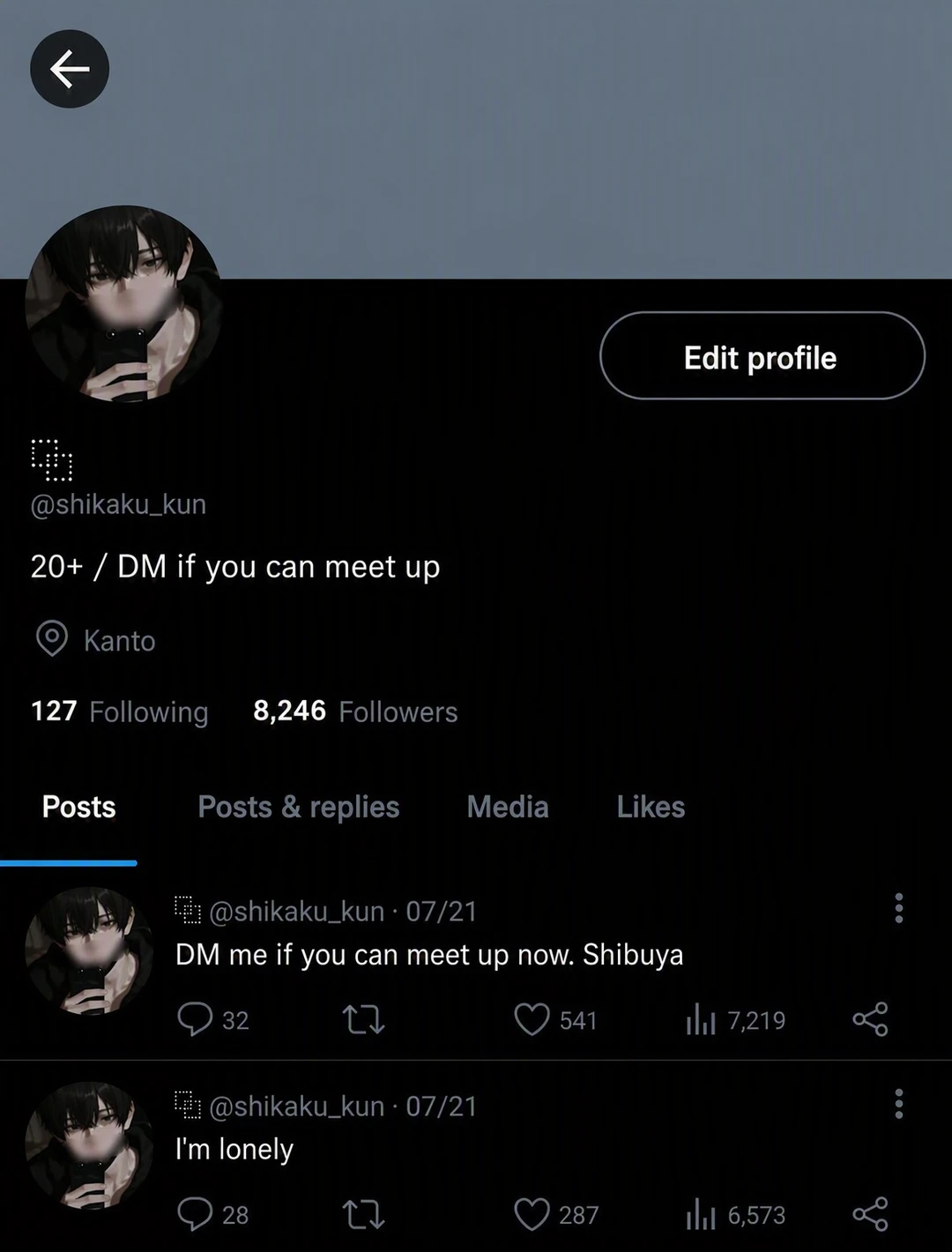952x1252 pixels.
Task: Repost the "I'm lonely" post
Action: click(x=363, y=1215)
